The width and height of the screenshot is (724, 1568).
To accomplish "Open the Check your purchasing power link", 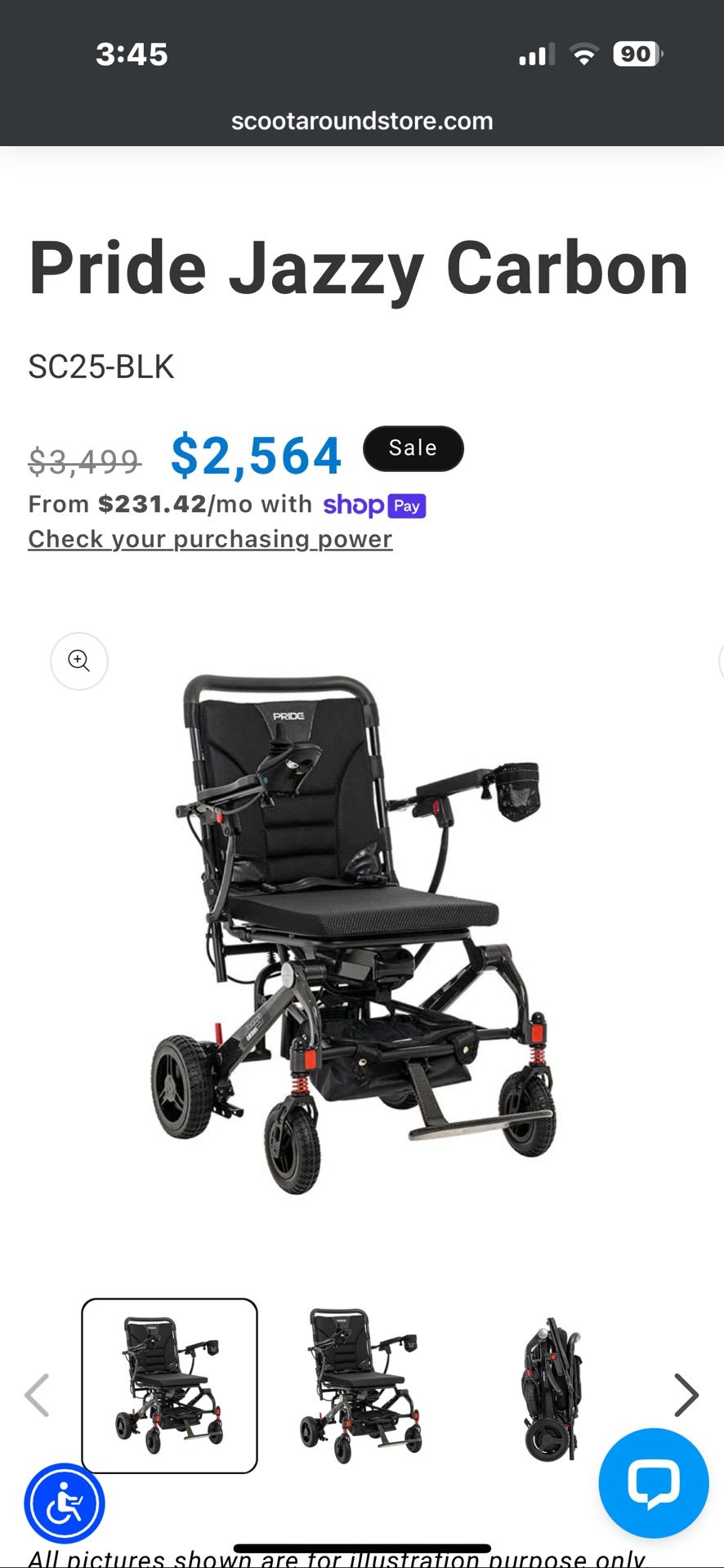I will pyautogui.click(x=209, y=539).
